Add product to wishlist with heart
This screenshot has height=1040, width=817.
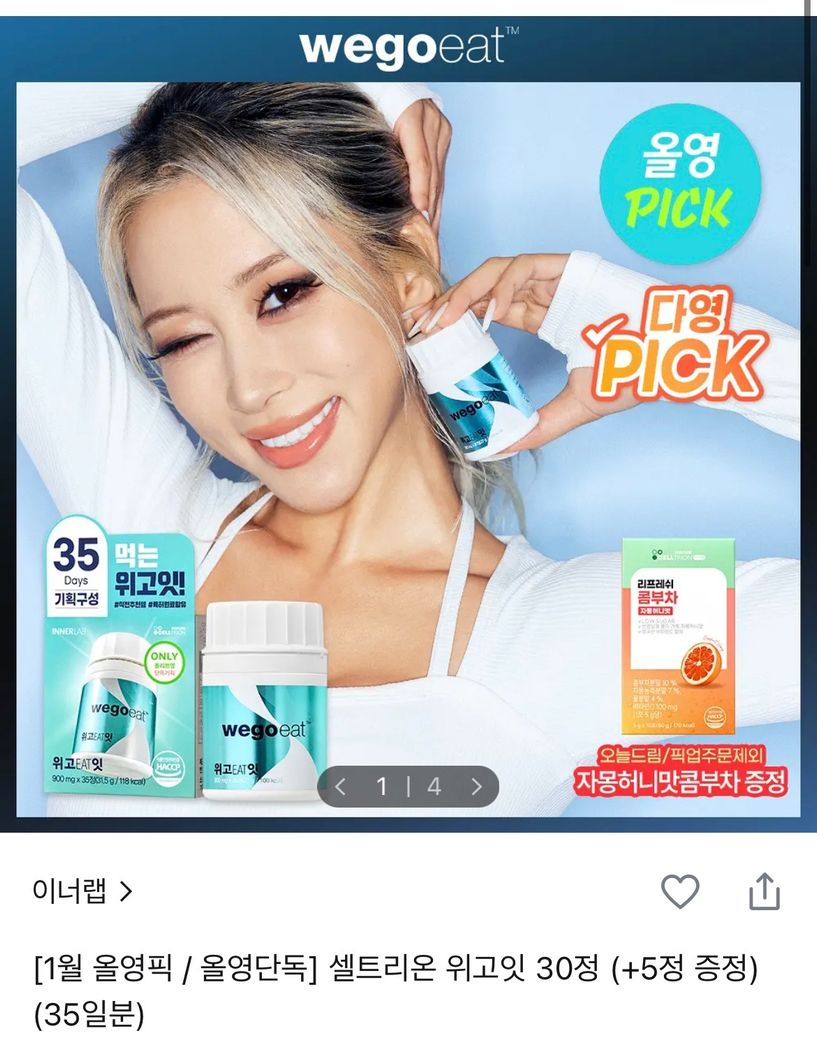(x=680, y=890)
